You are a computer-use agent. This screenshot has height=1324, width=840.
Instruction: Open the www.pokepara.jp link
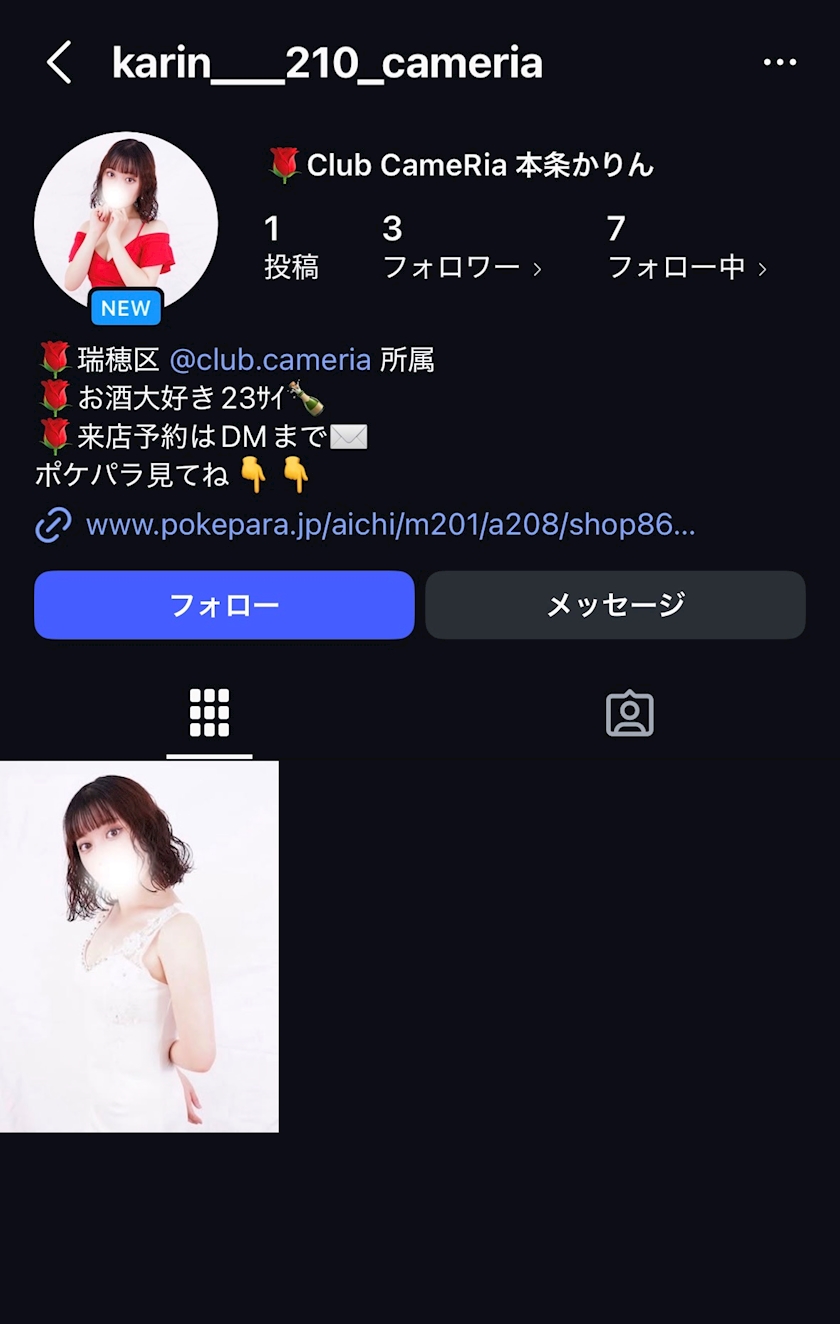point(390,524)
